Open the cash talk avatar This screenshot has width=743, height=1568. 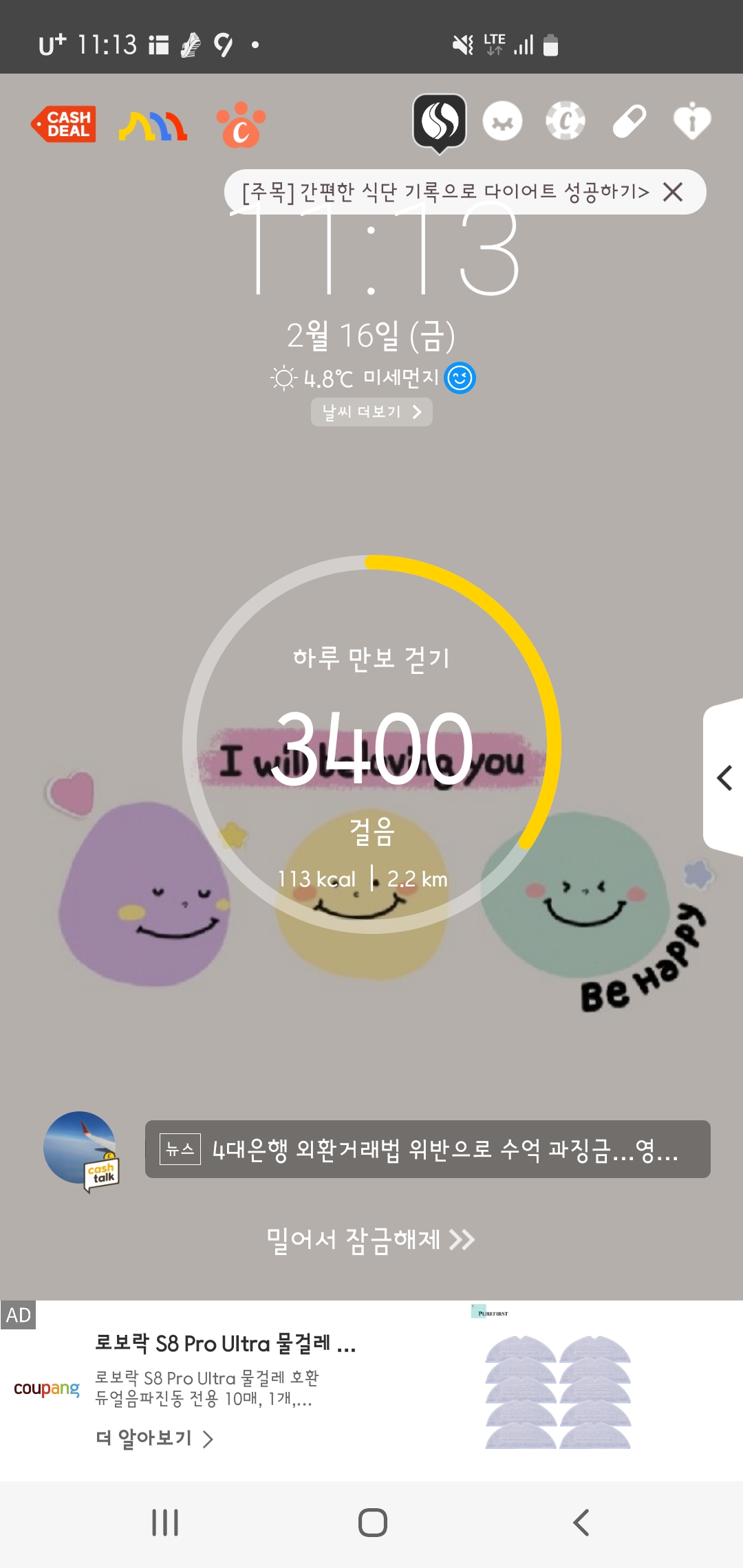coord(81,1150)
